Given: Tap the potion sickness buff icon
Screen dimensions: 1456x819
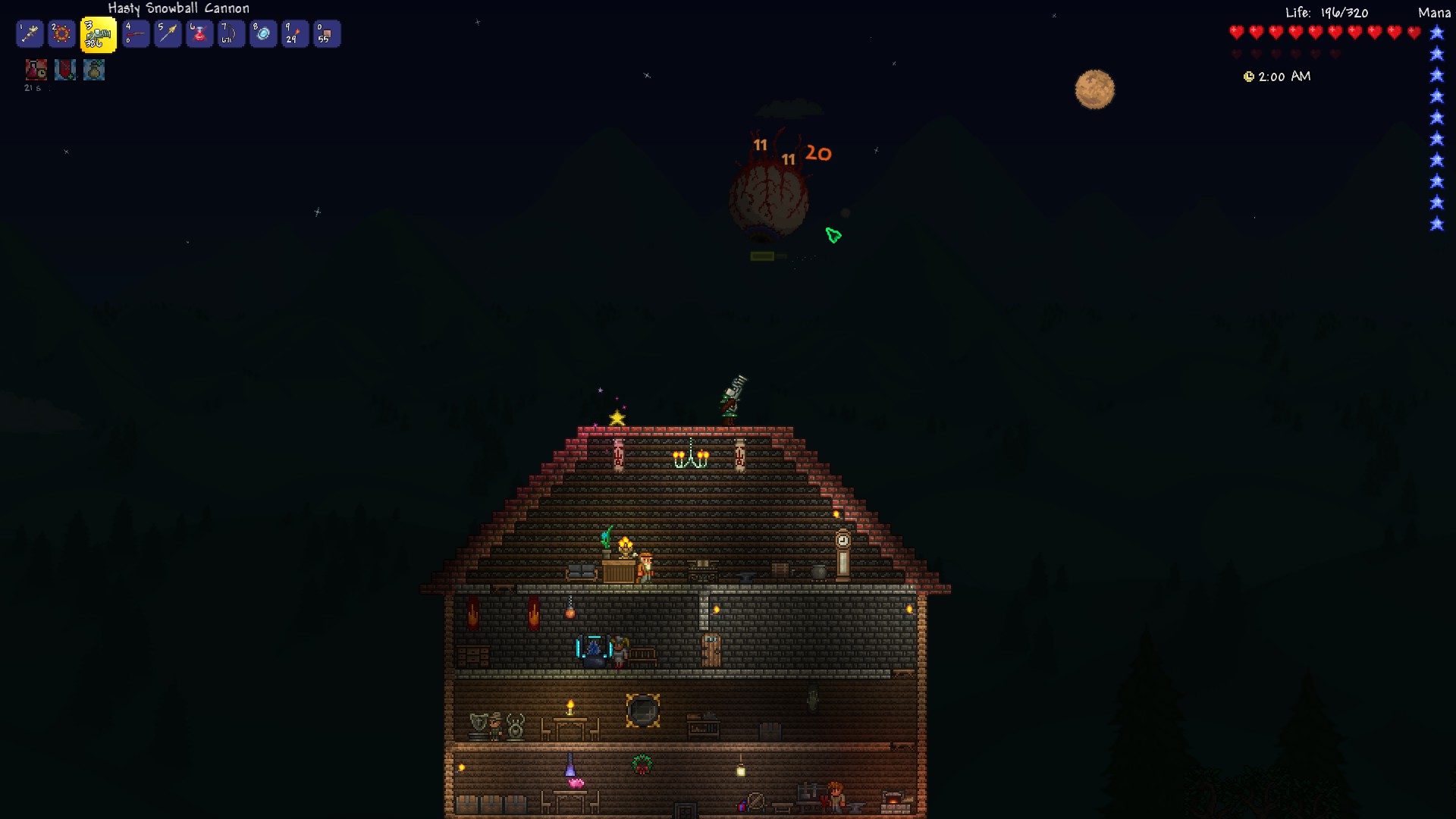Looking at the screenshot, I should point(36,70).
